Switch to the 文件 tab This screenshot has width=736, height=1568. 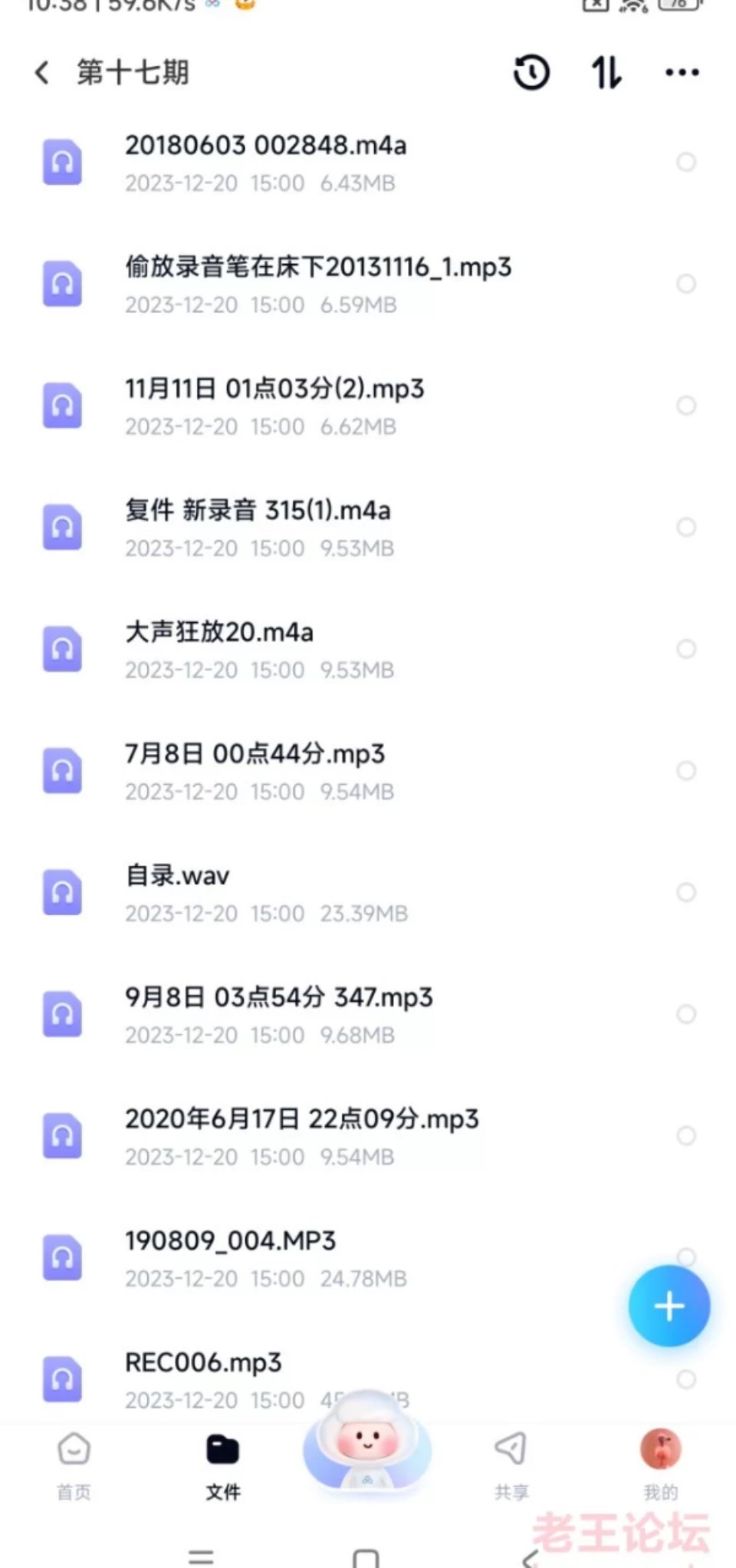pos(223,1464)
